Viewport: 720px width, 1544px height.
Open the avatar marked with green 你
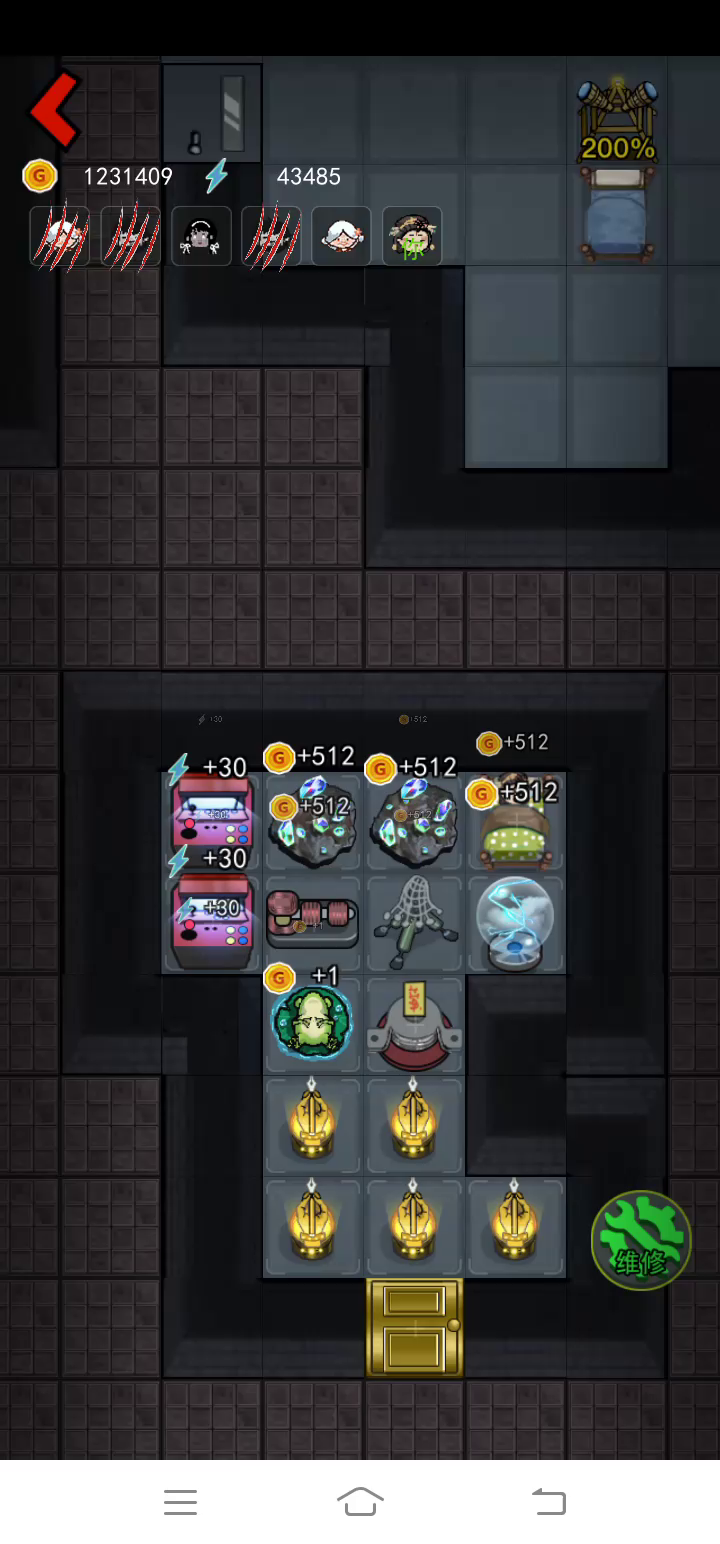click(412, 236)
